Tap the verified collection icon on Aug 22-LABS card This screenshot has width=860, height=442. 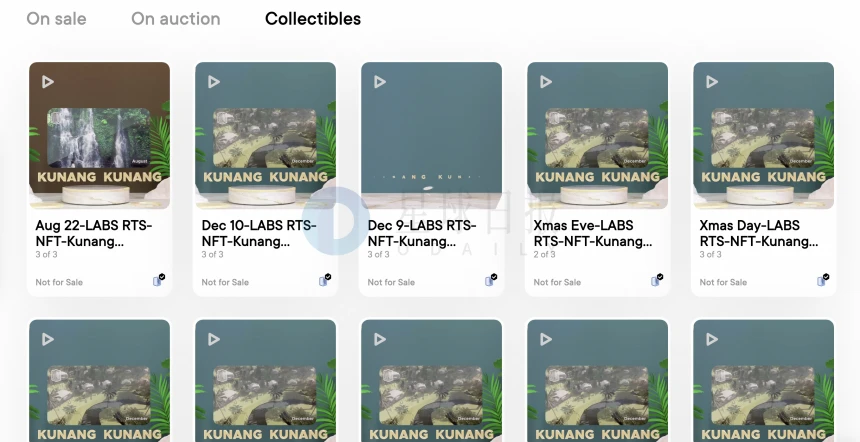(x=159, y=281)
